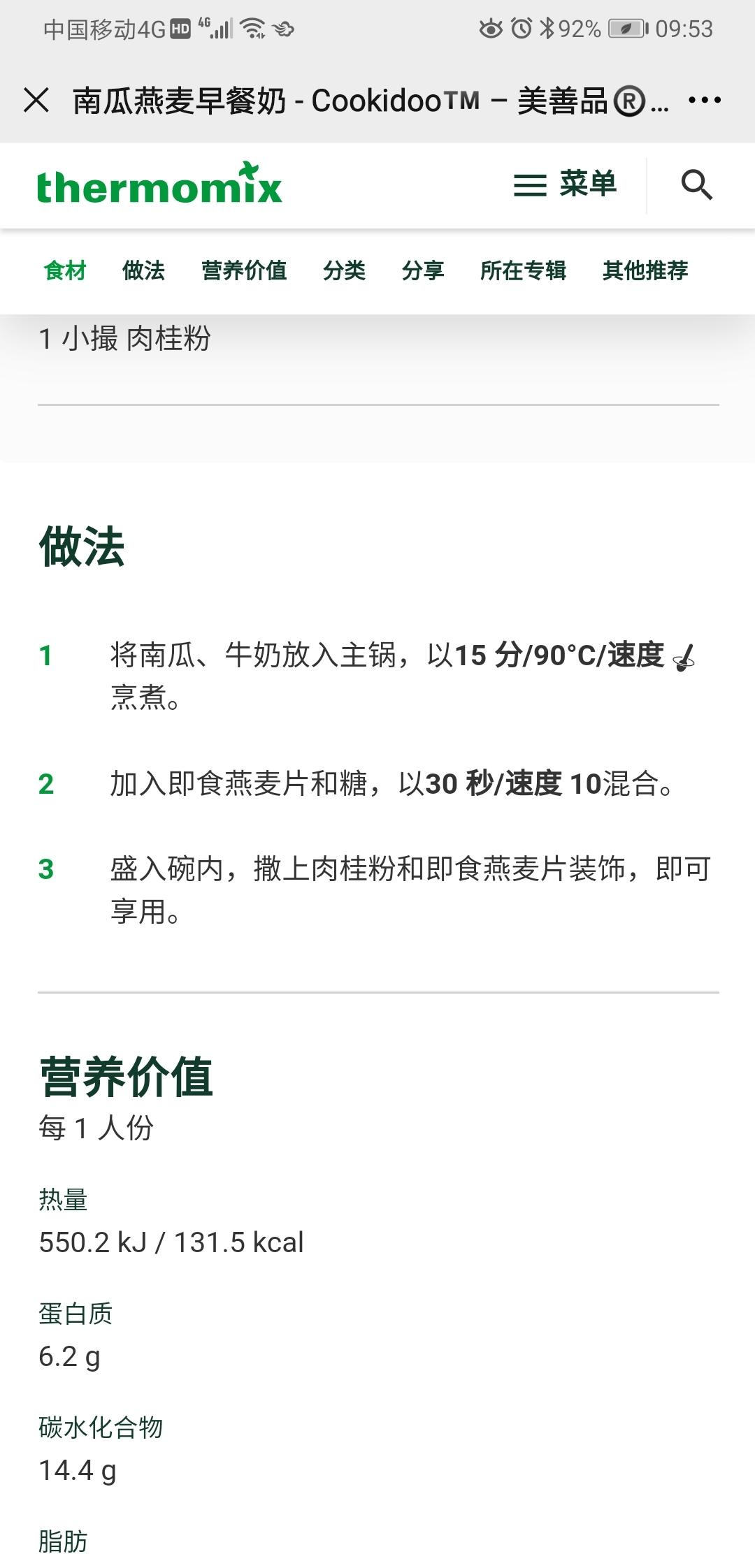
Task: Go to the 分享 tab
Action: [x=422, y=270]
